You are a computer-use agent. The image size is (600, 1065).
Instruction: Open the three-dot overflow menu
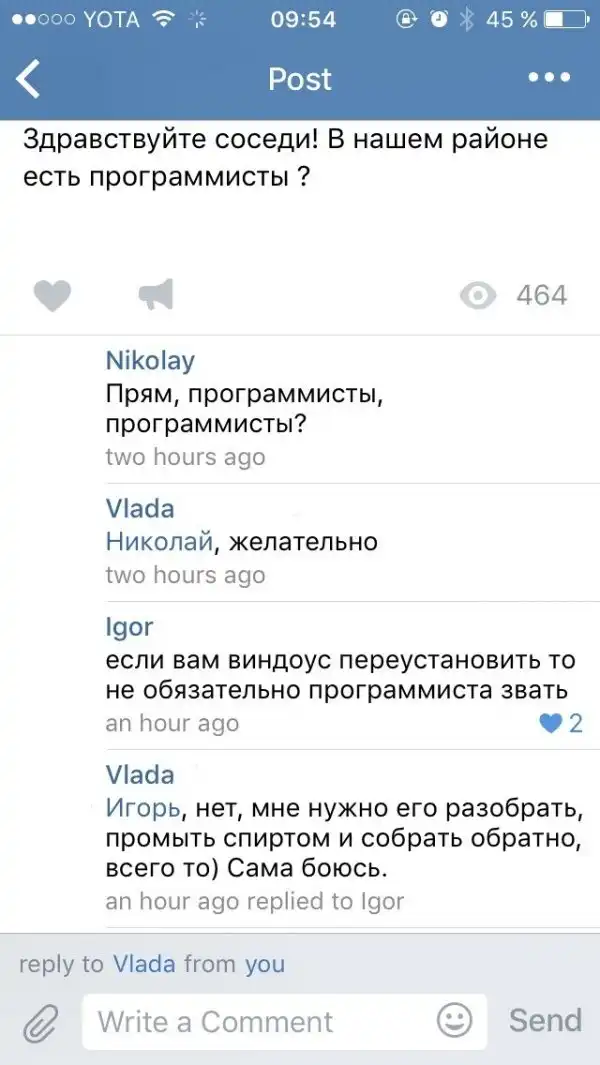pos(549,78)
